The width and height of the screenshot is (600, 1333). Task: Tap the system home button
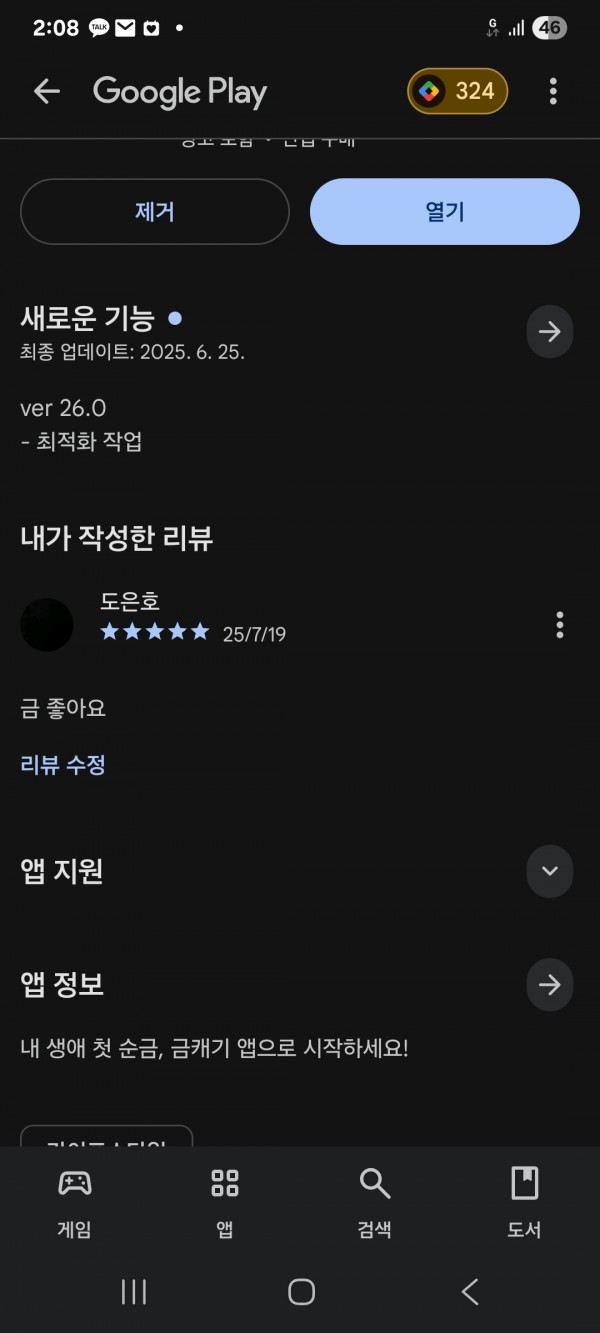[x=301, y=1292]
